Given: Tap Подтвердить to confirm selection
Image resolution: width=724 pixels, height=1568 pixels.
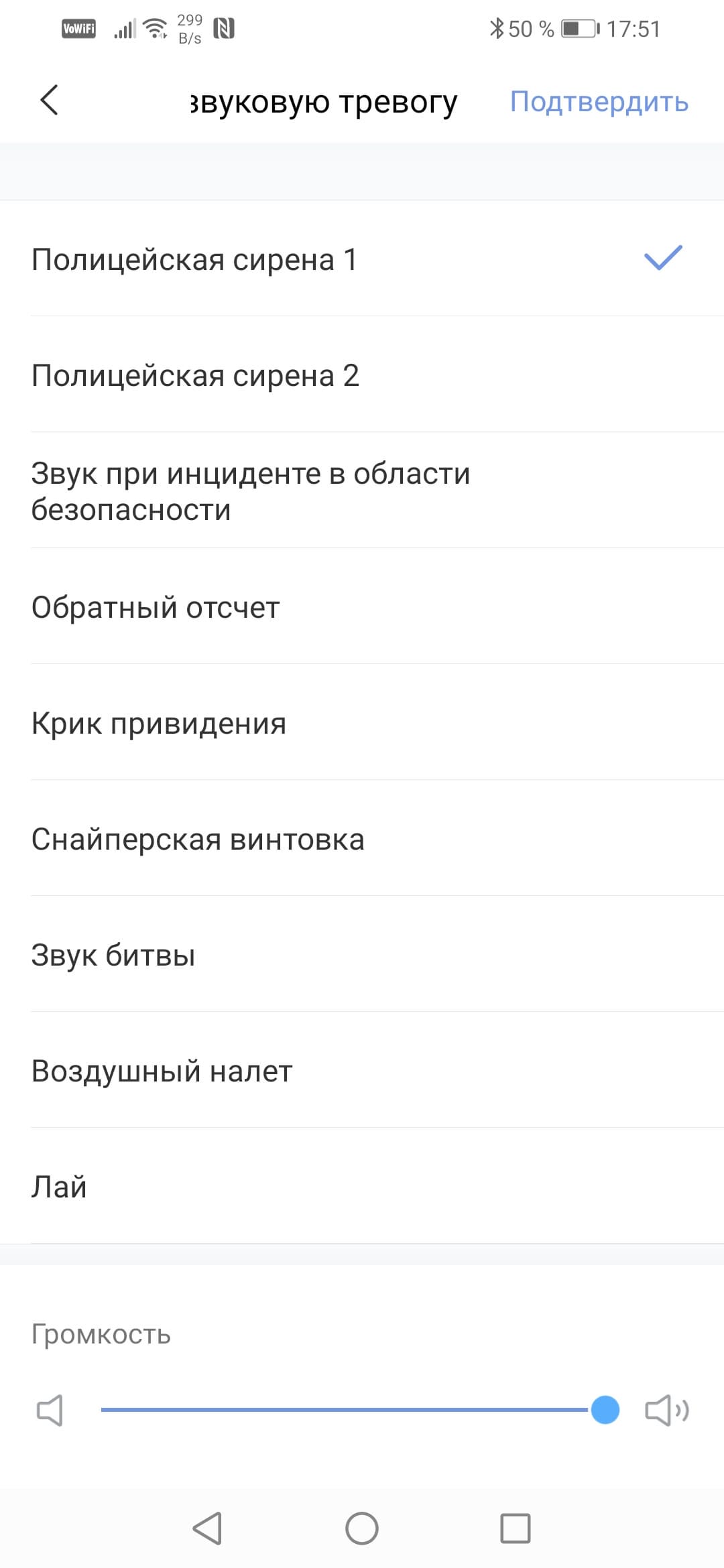Looking at the screenshot, I should click(x=599, y=102).
